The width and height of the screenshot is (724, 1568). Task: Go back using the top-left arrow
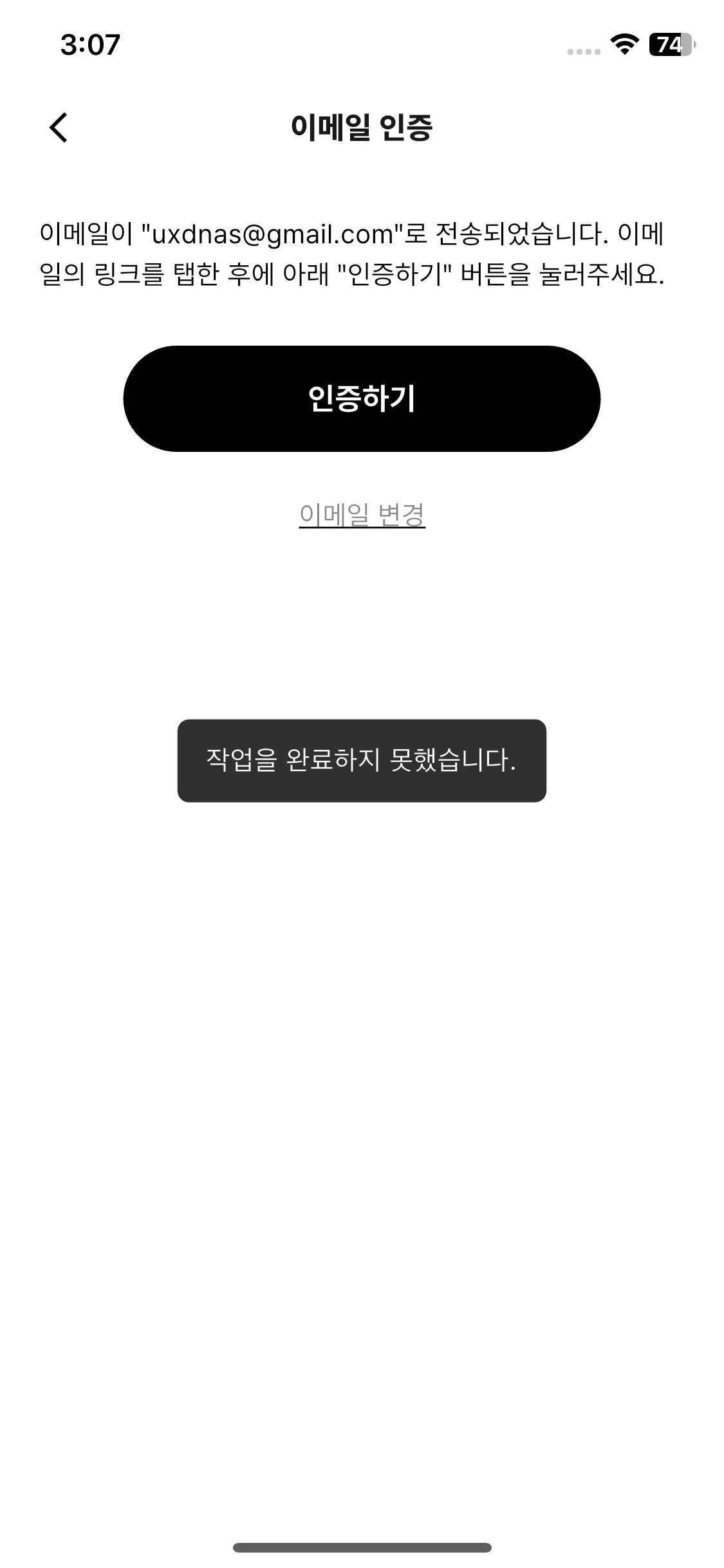pyautogui.click(x=59, y=127)
